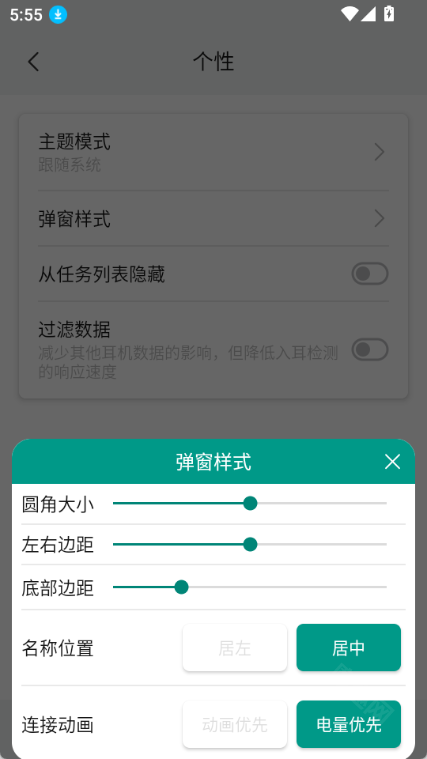Toggle 从任务列表隐藏 switch
The height and width of the screenshot is (759, 427).
tap(370, 274)
